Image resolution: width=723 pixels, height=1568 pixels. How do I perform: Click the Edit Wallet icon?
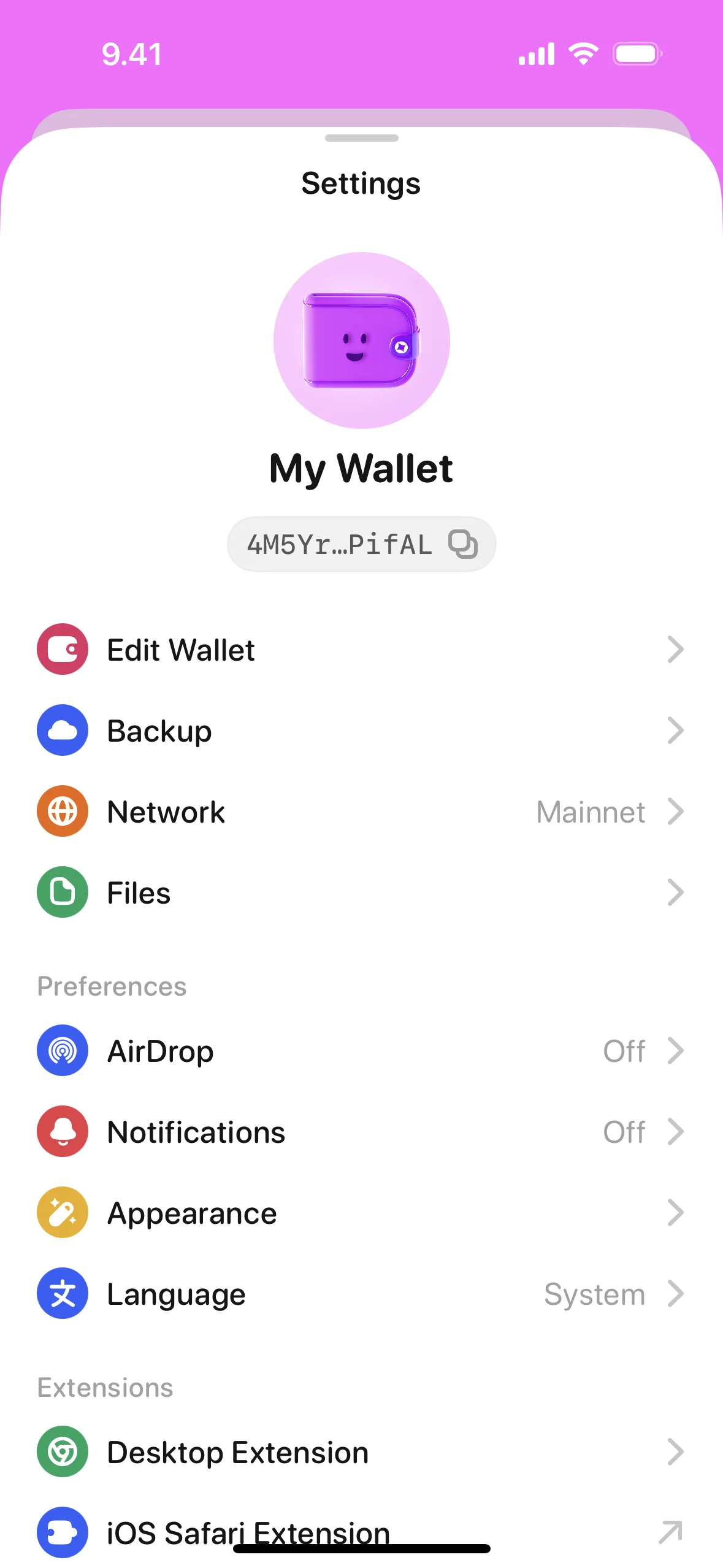62,649
